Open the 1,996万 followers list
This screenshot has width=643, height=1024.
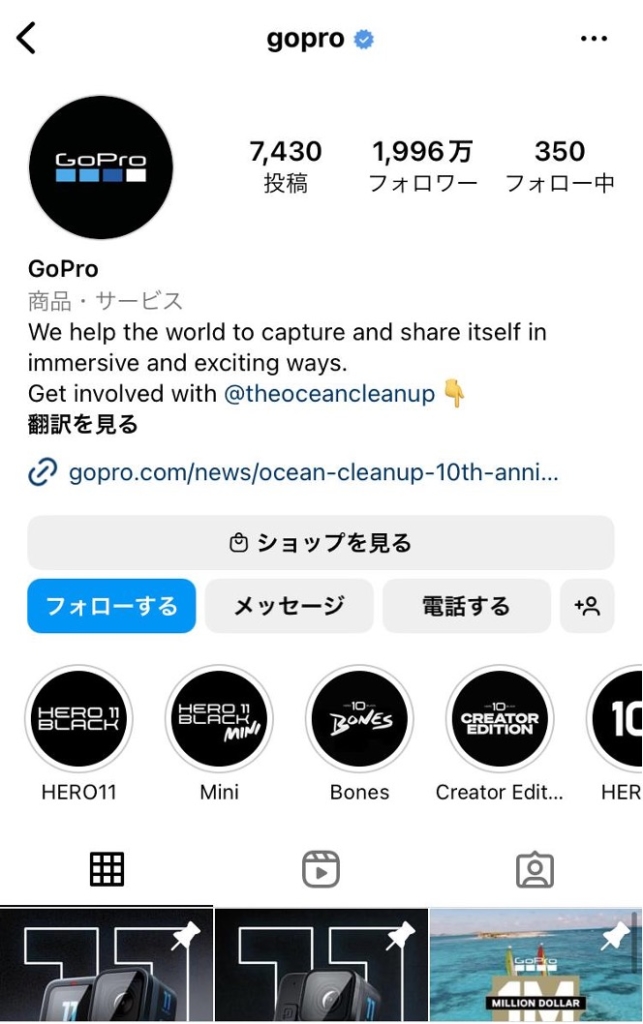click(422, 166)
